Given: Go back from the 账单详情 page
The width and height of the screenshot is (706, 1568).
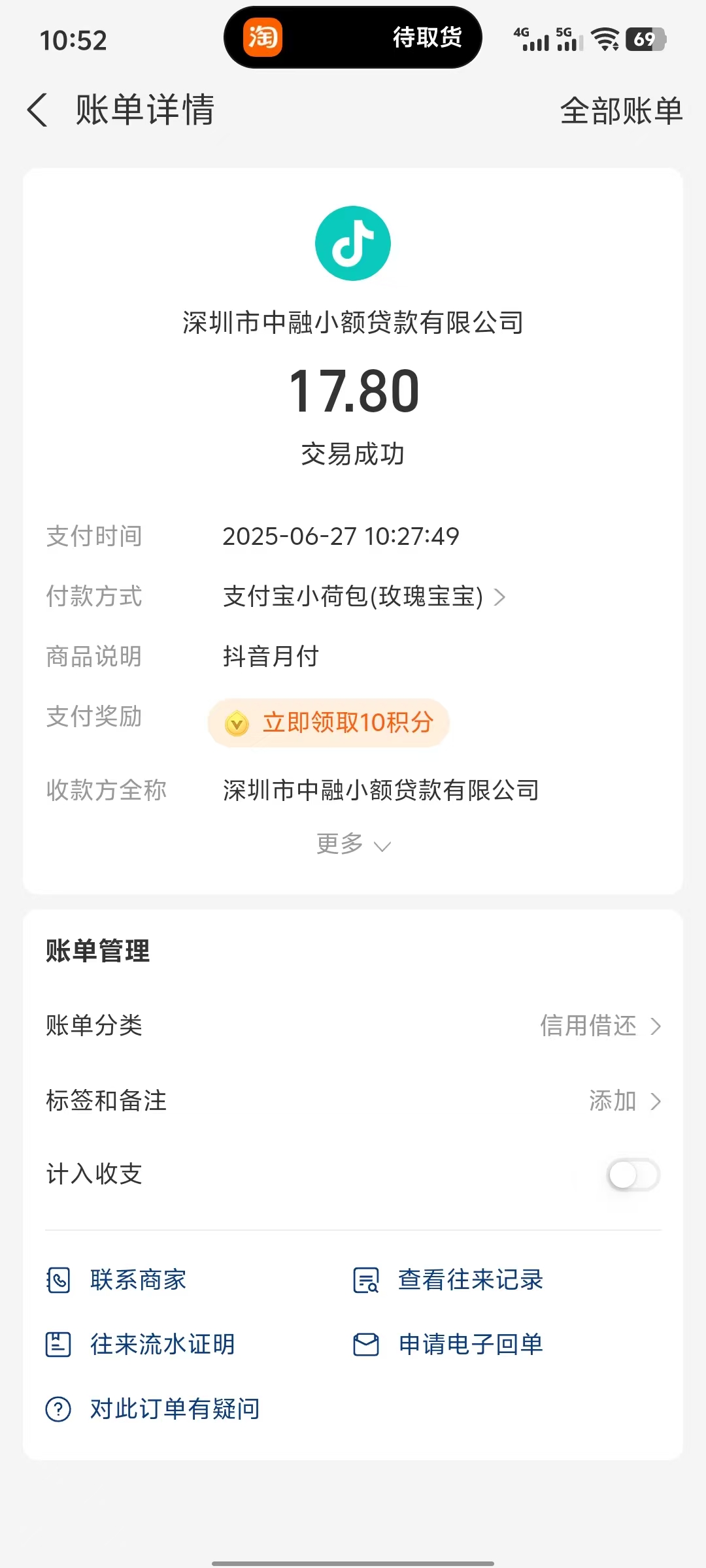Looking at the screenshot, I should coord(38,110).
